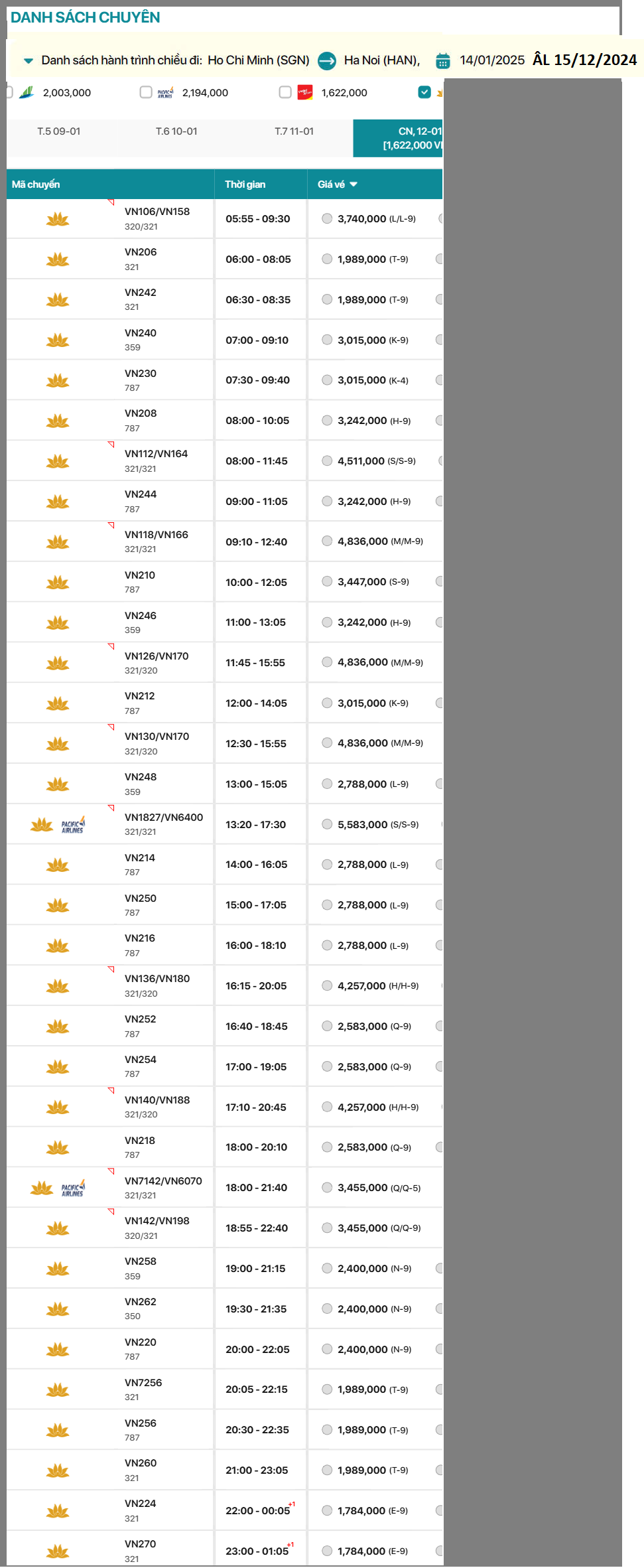Screen dimensions: 644x1568
Task: Select the 2,400,000 fare for flight VN258
Action: click(x=327, y=1268)
